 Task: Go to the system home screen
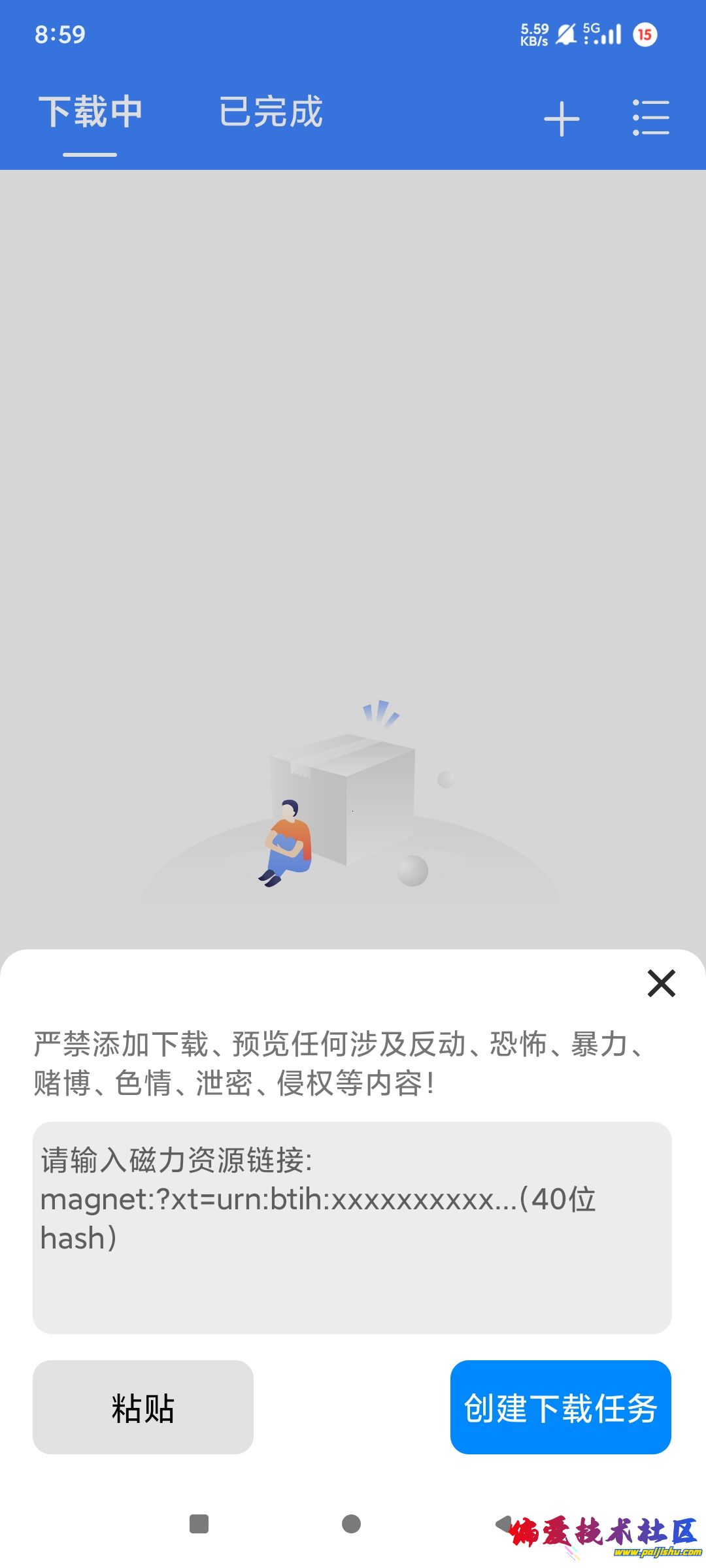(x=352, y=1524)
